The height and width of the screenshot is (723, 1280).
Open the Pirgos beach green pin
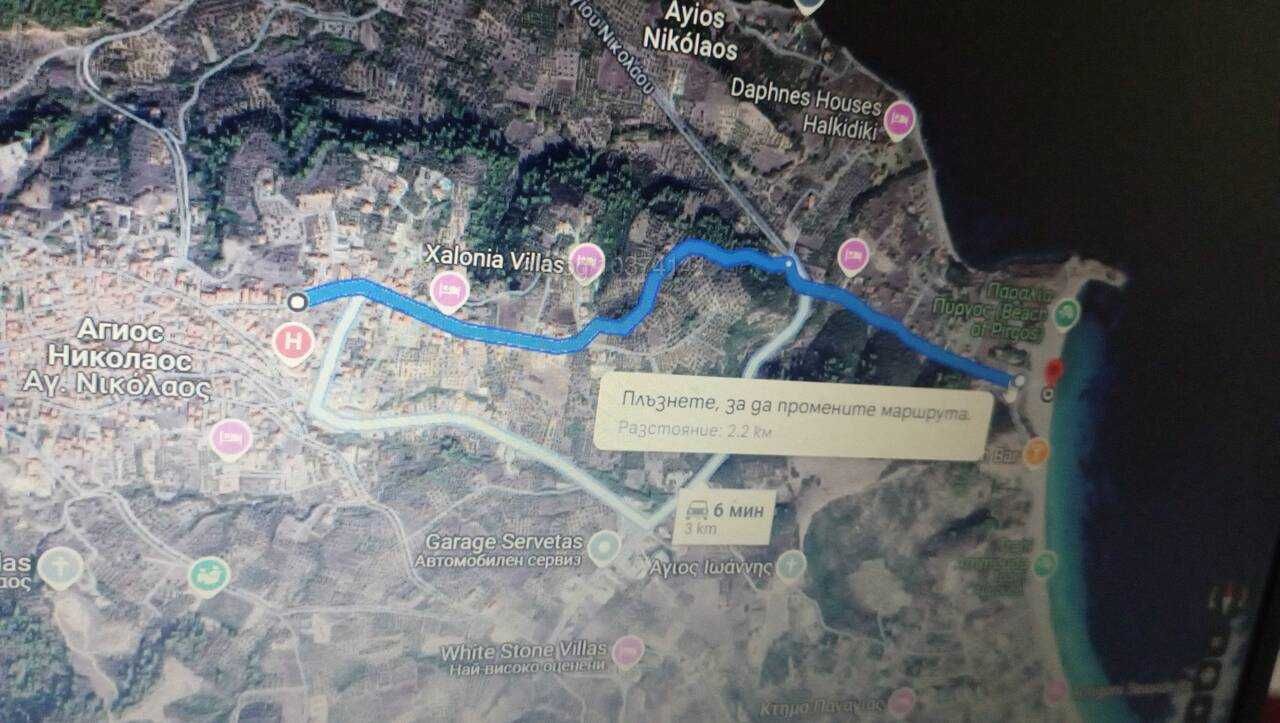(1067, 314)
